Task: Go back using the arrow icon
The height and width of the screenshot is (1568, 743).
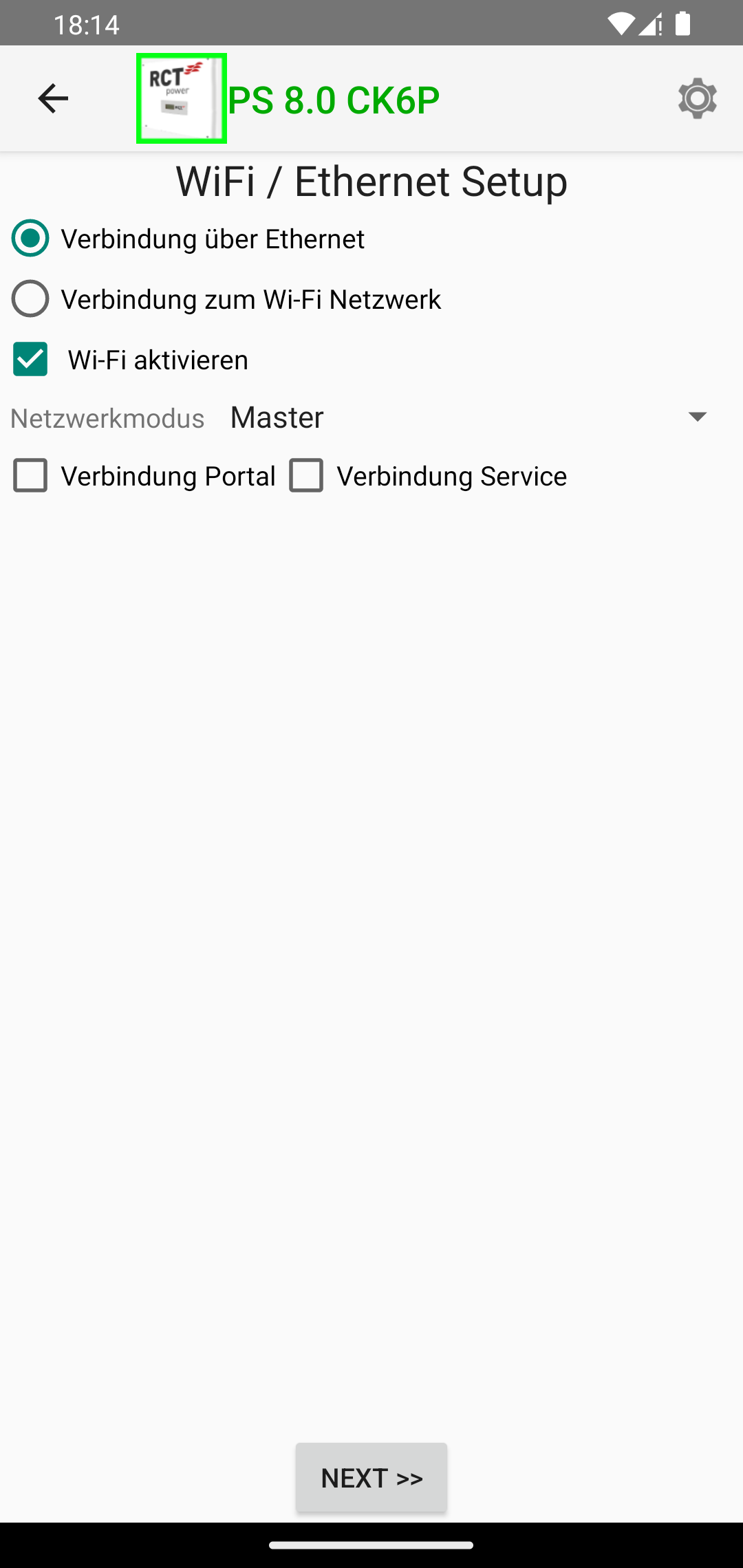Action: pyautogui.click(x=53, y=99)
